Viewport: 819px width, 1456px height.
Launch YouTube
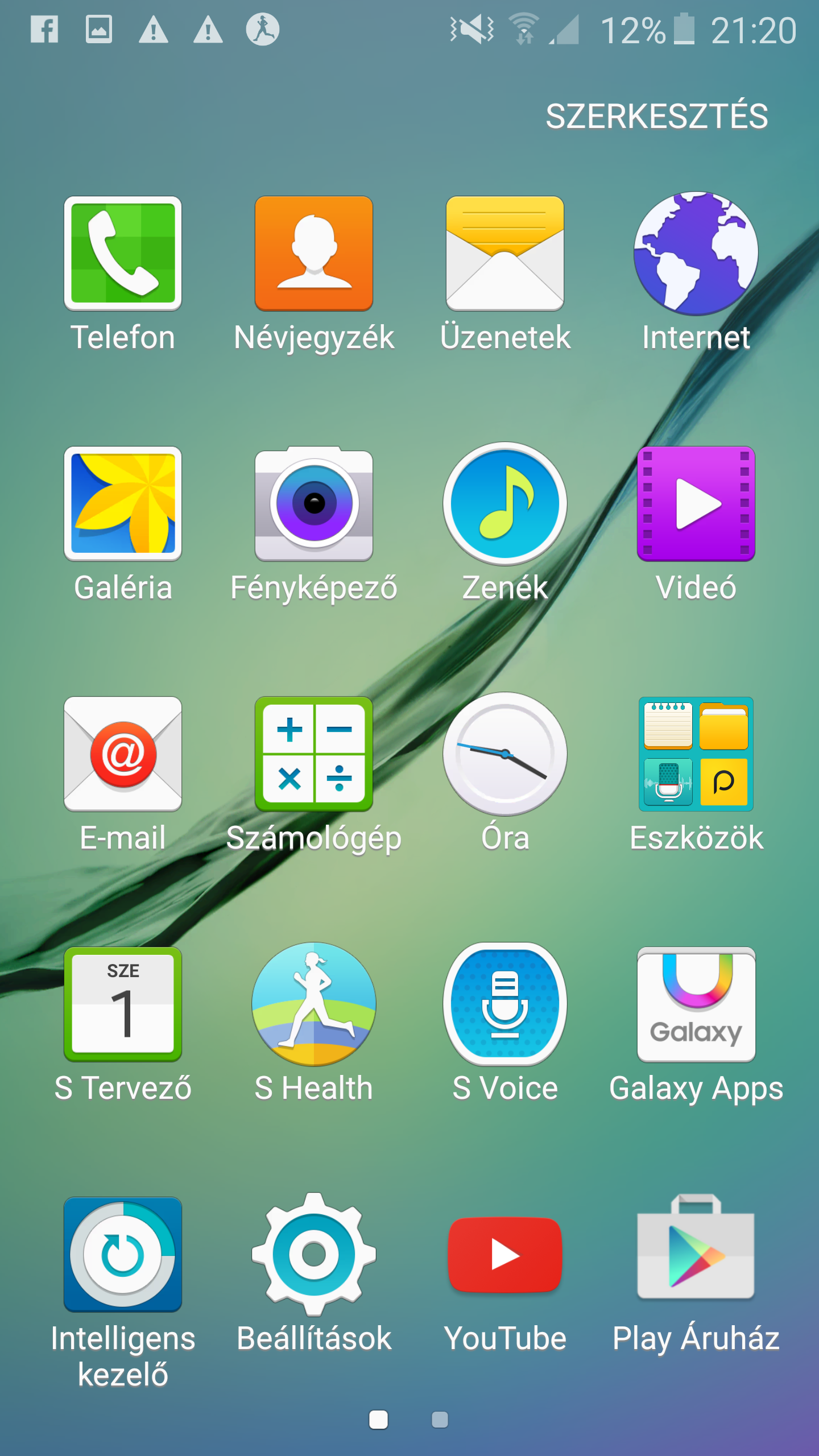click(x=505, y=1255)
